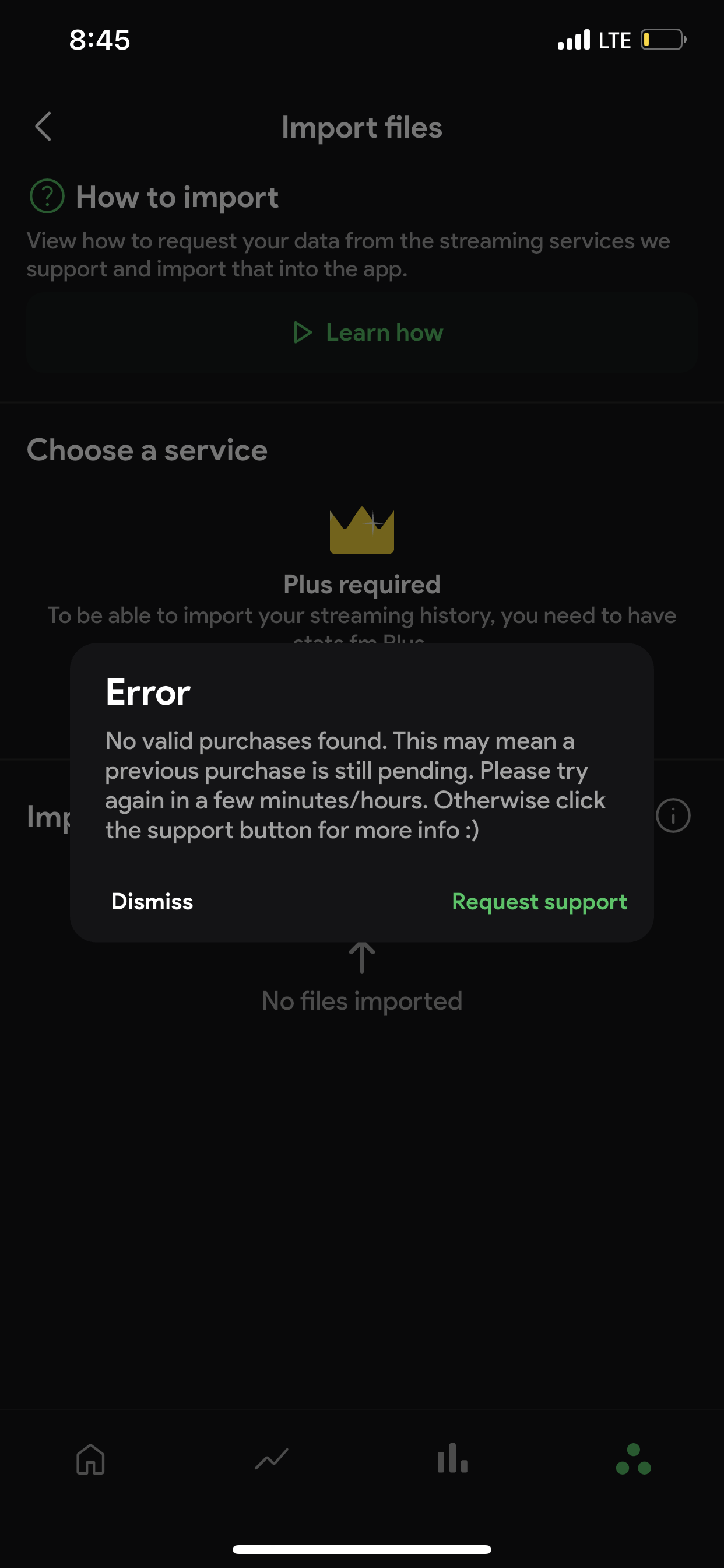Switch to the bar chart stats tab
724x1568 pixels.
[452, 1459]
